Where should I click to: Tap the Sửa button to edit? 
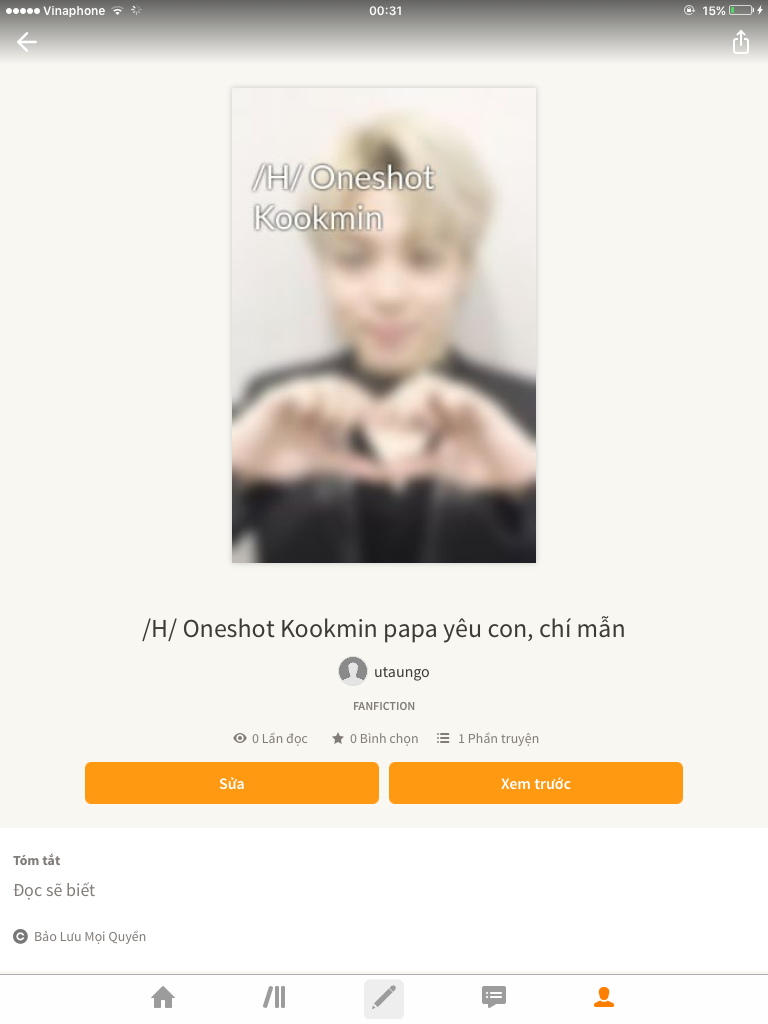(231, 783)
